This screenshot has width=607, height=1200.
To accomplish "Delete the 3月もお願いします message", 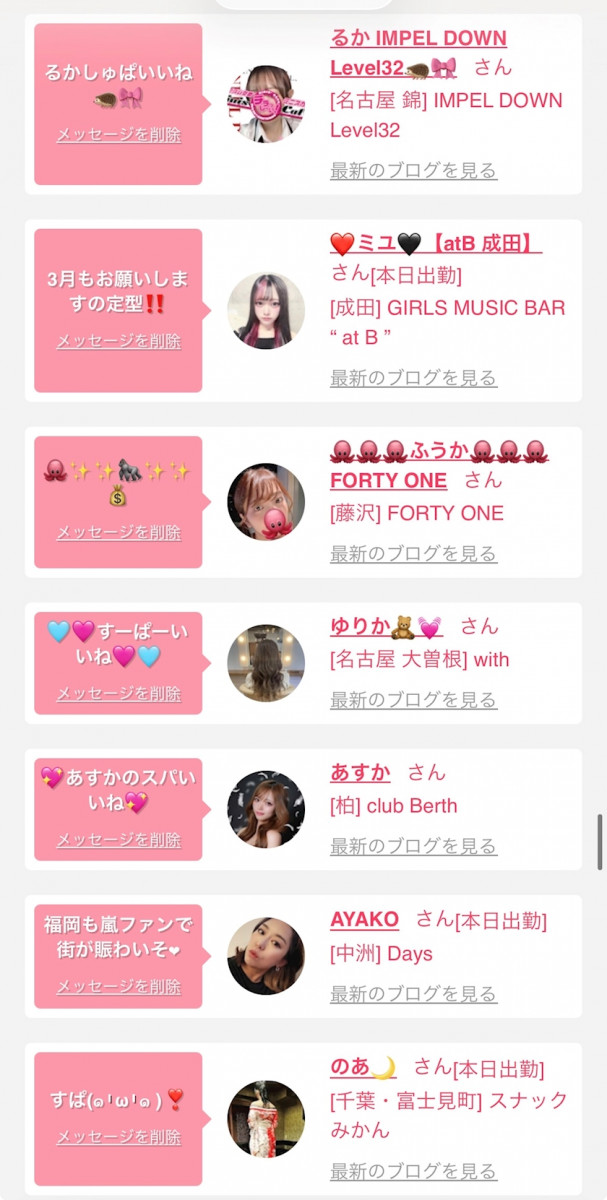I will tap(118, 341).
